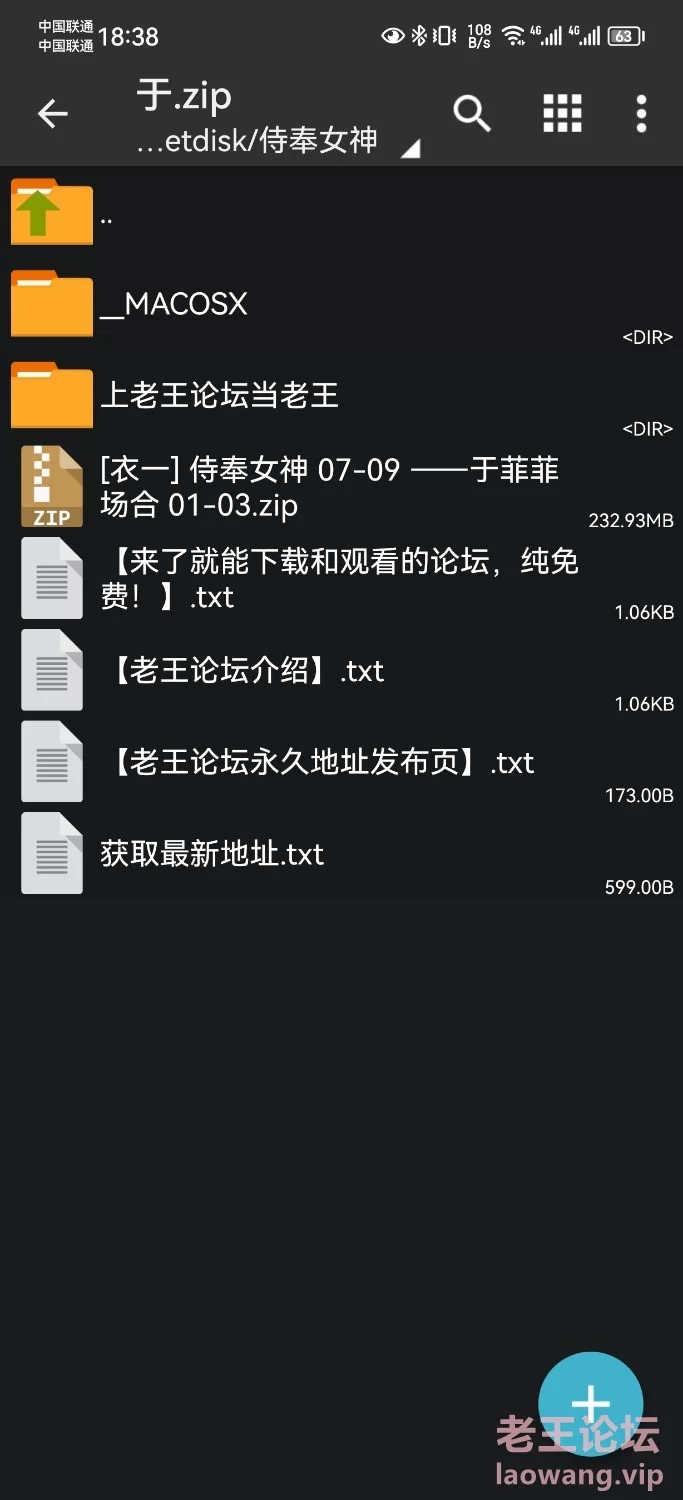
Task: Switch the view using the grid icon
Action: pos(562,114)
